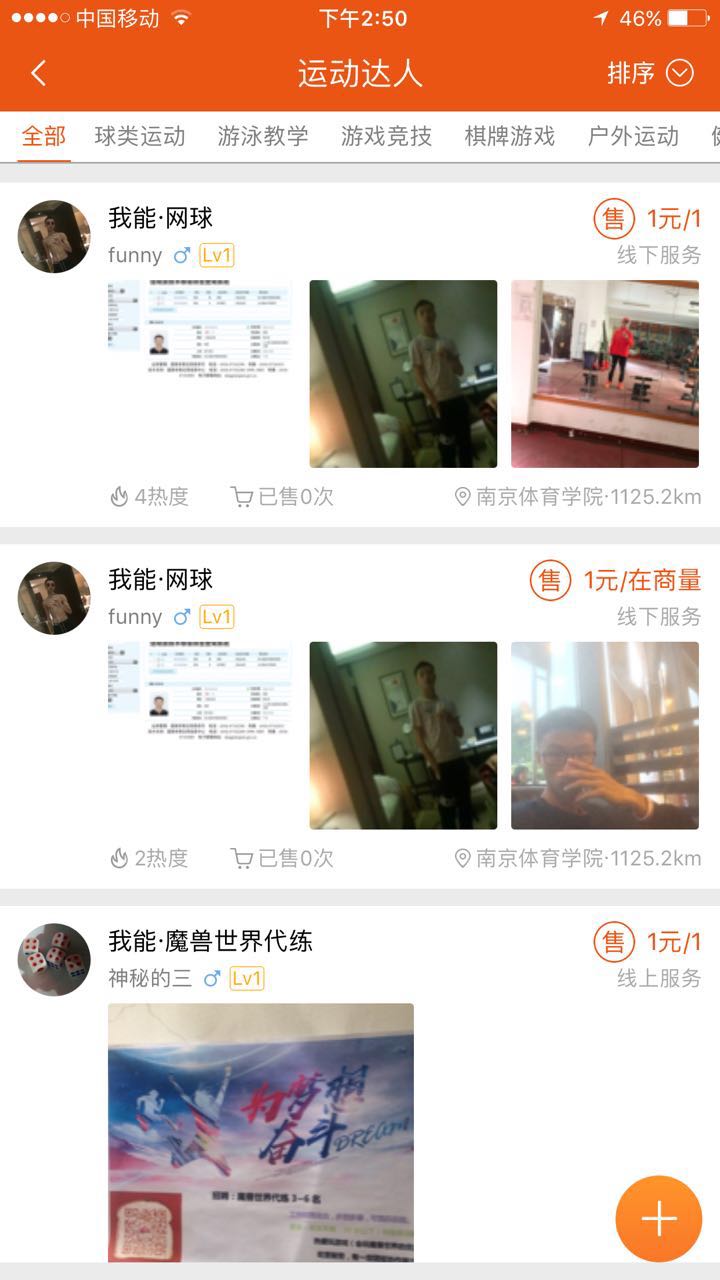The image size is (720, 1280).
Task: Open the 排序 sorting dropdown
Action: [650, 73]
